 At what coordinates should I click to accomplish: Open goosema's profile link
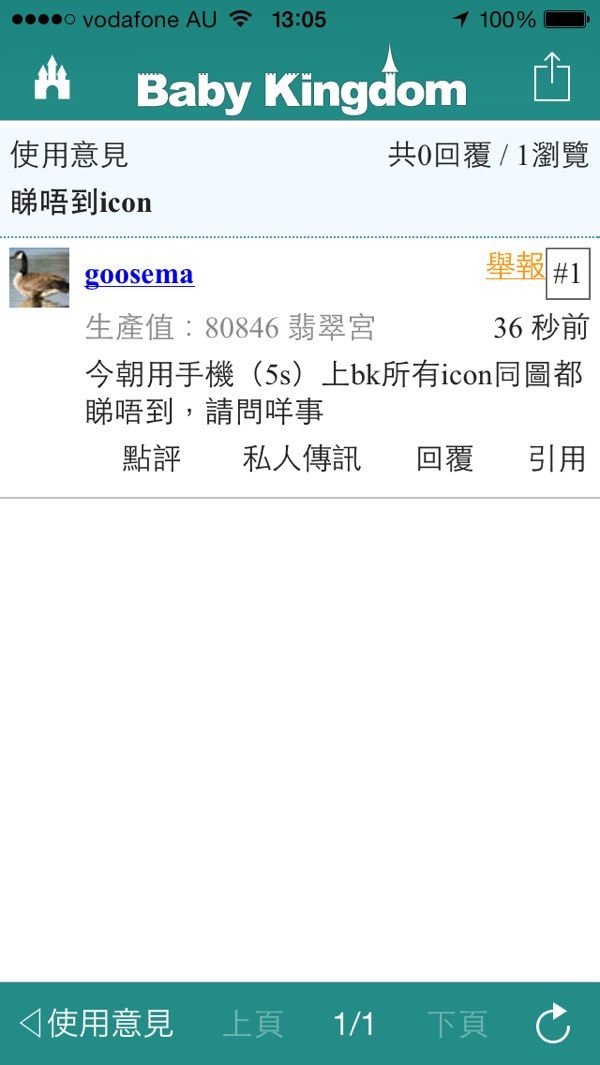point(139,275)
